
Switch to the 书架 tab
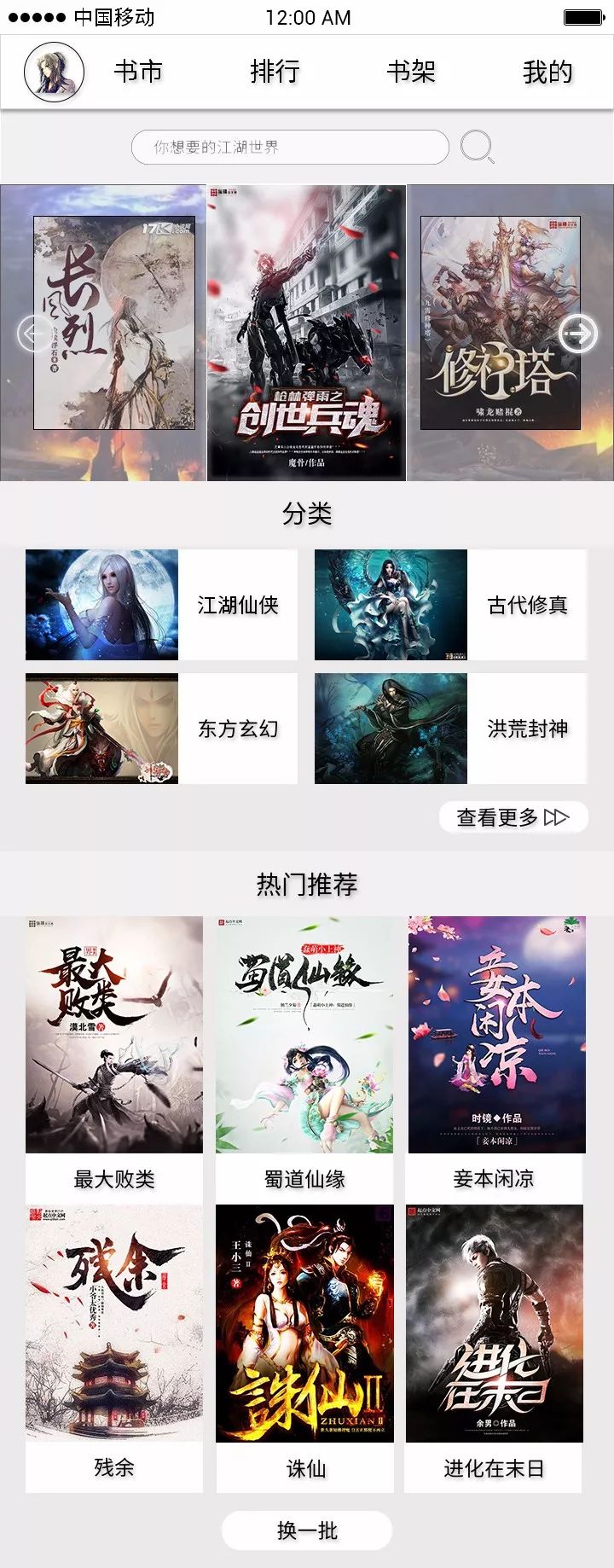coord(411,72)
